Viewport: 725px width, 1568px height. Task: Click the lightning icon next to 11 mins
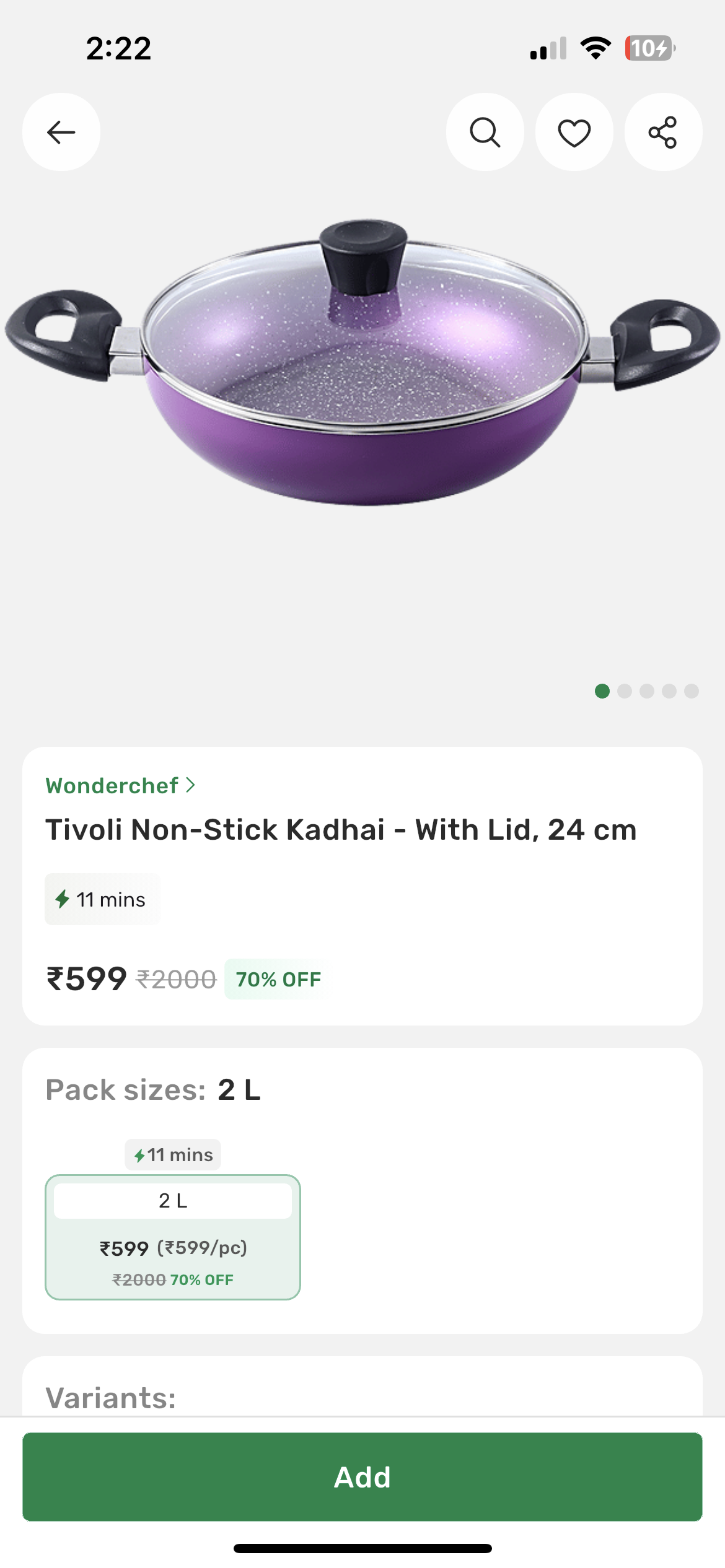pyautogui.click(x=63, y=899)
